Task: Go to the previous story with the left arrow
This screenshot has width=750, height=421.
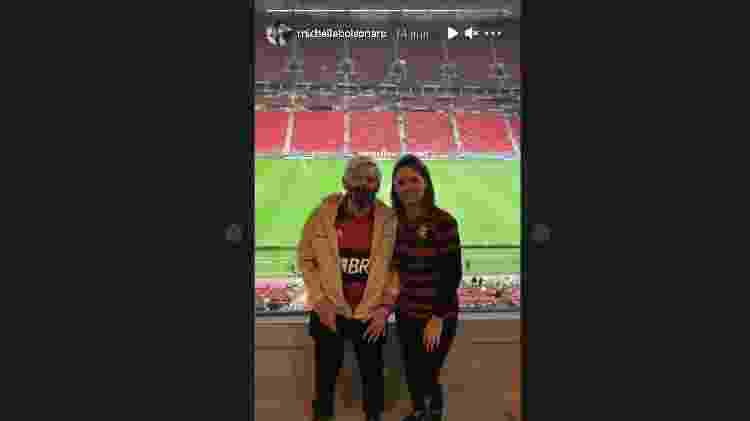Action: pos(234,233)
